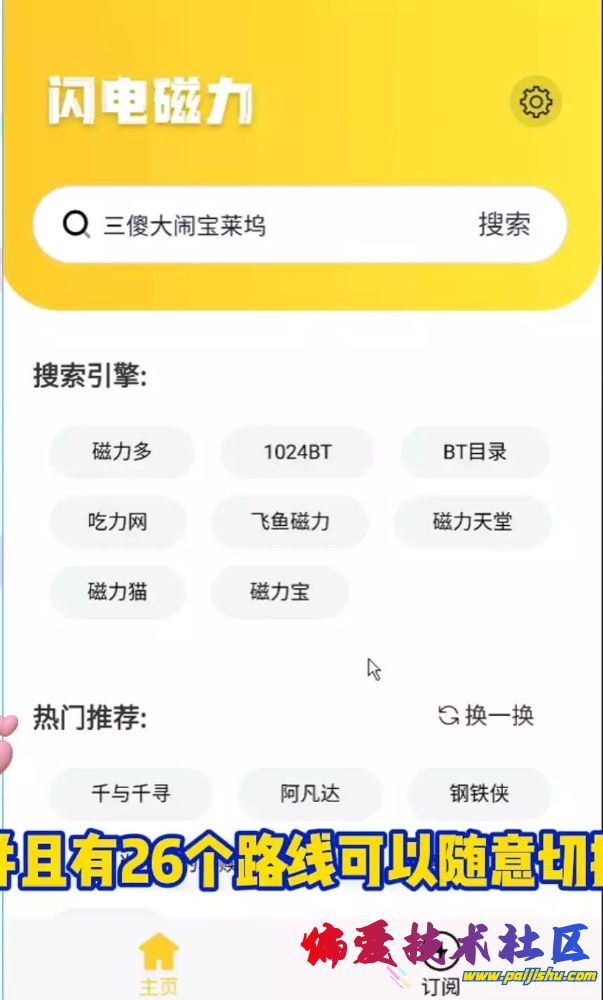The width and height of the screenshot is (603, 1000).
Task: Tap the 搜索 button
Action: click(x=504, y=225)
